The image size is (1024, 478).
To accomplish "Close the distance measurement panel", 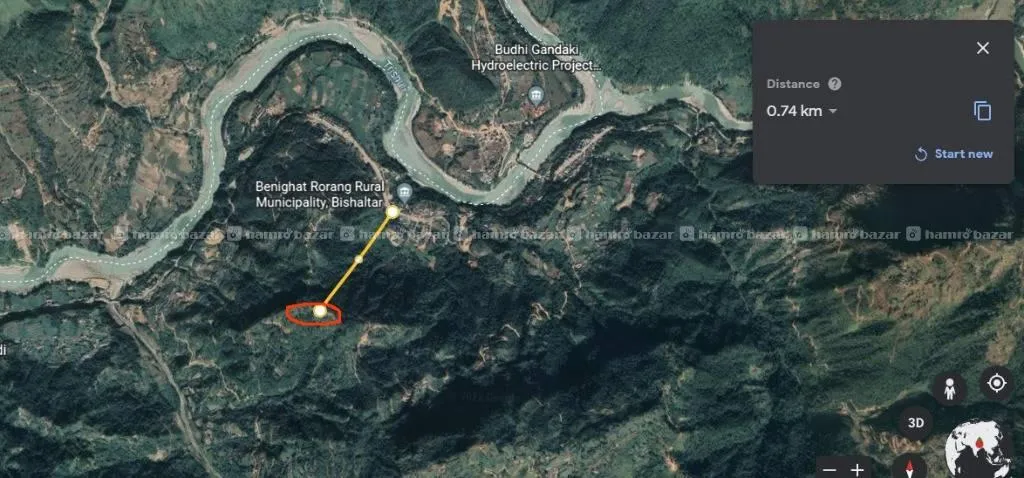I will coord(982,48).
